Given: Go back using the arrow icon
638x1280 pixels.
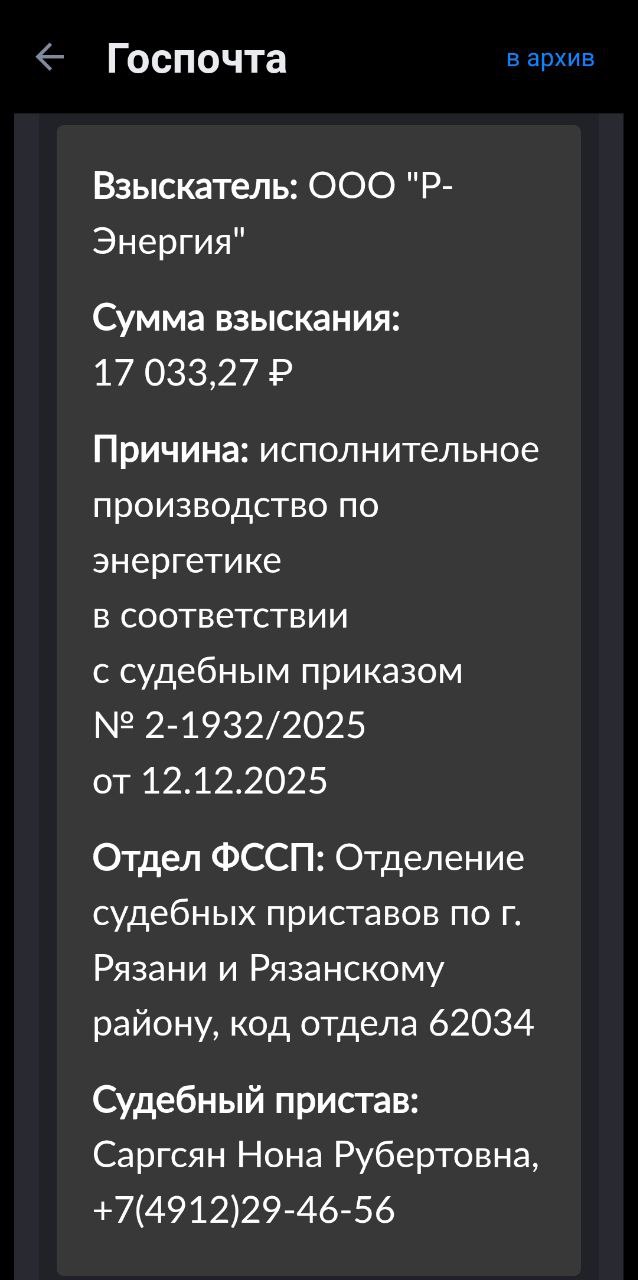Looking at the screenshot, I should pyautogui.click(x=49, y=57).
